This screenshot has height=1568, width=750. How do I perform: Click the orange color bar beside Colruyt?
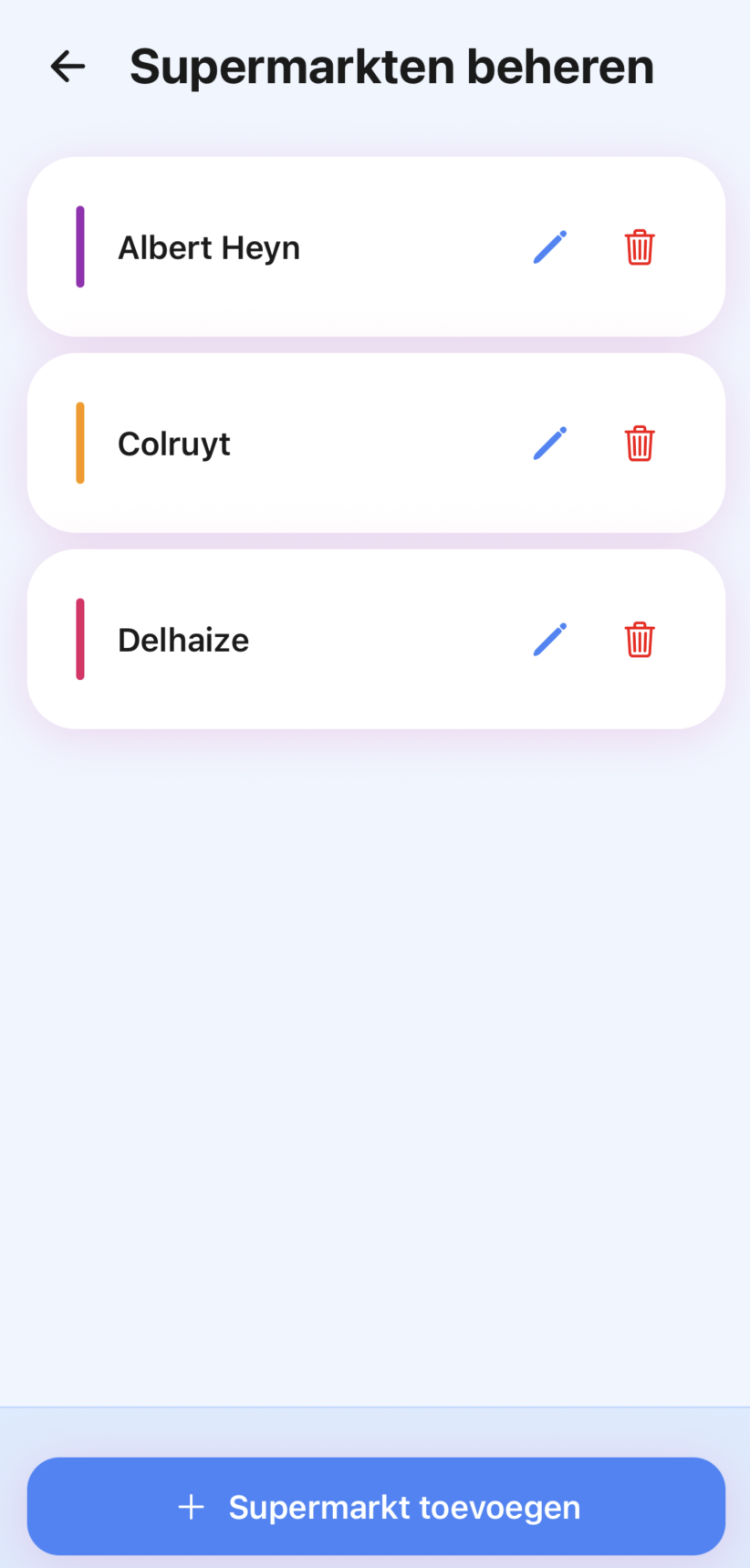tap(79, 444)
